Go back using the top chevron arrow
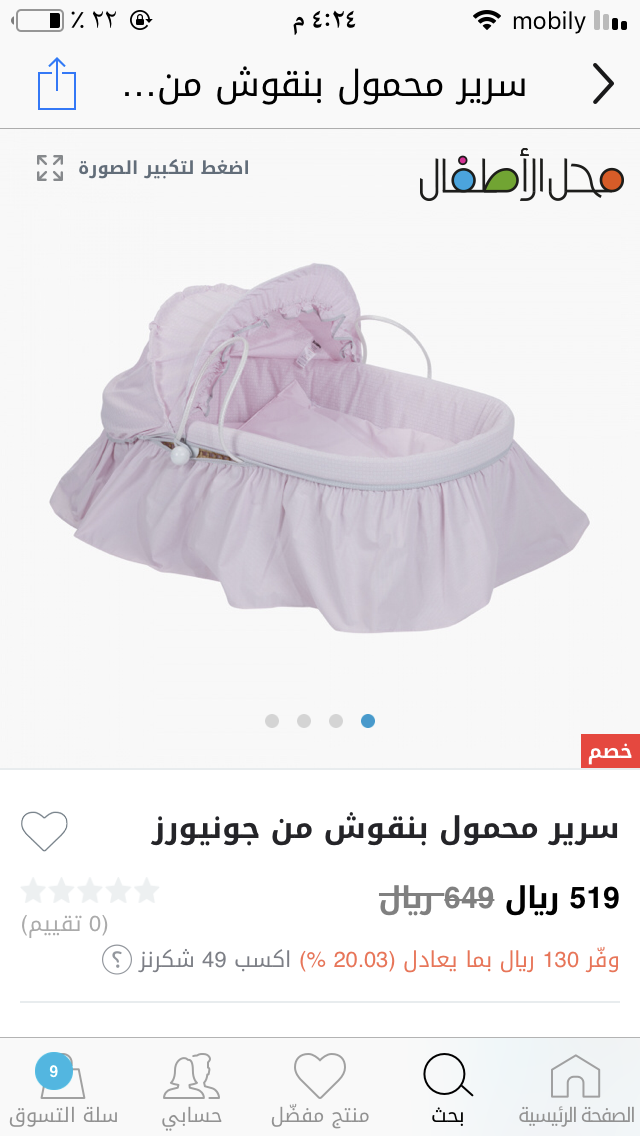Screen dimensions: 640x1136 coord(602,85)
